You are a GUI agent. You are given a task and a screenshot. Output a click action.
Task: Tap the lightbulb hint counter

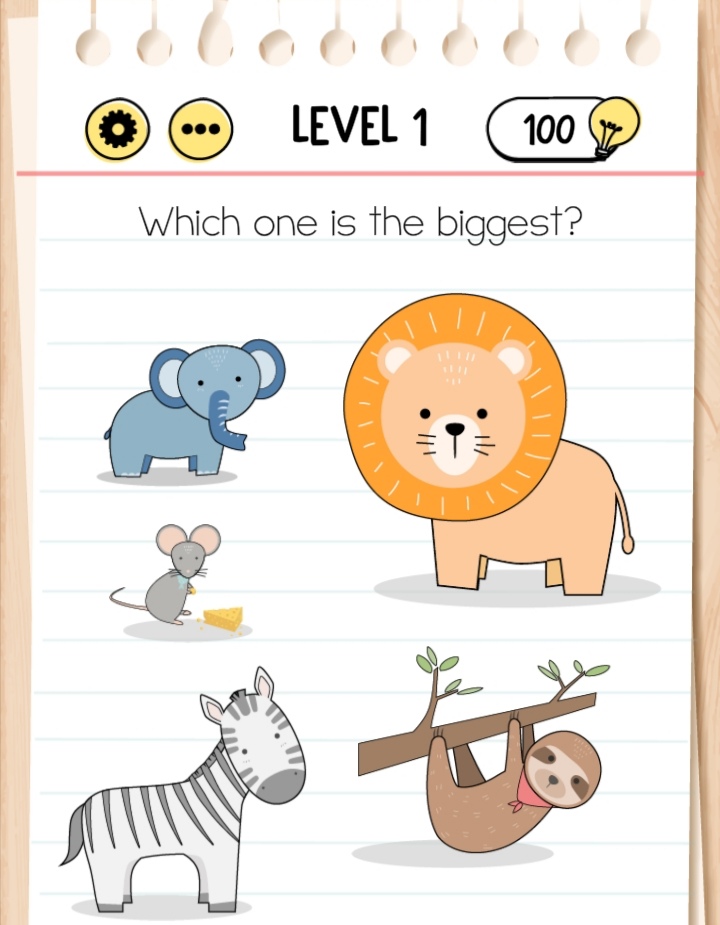click(563, 130)
